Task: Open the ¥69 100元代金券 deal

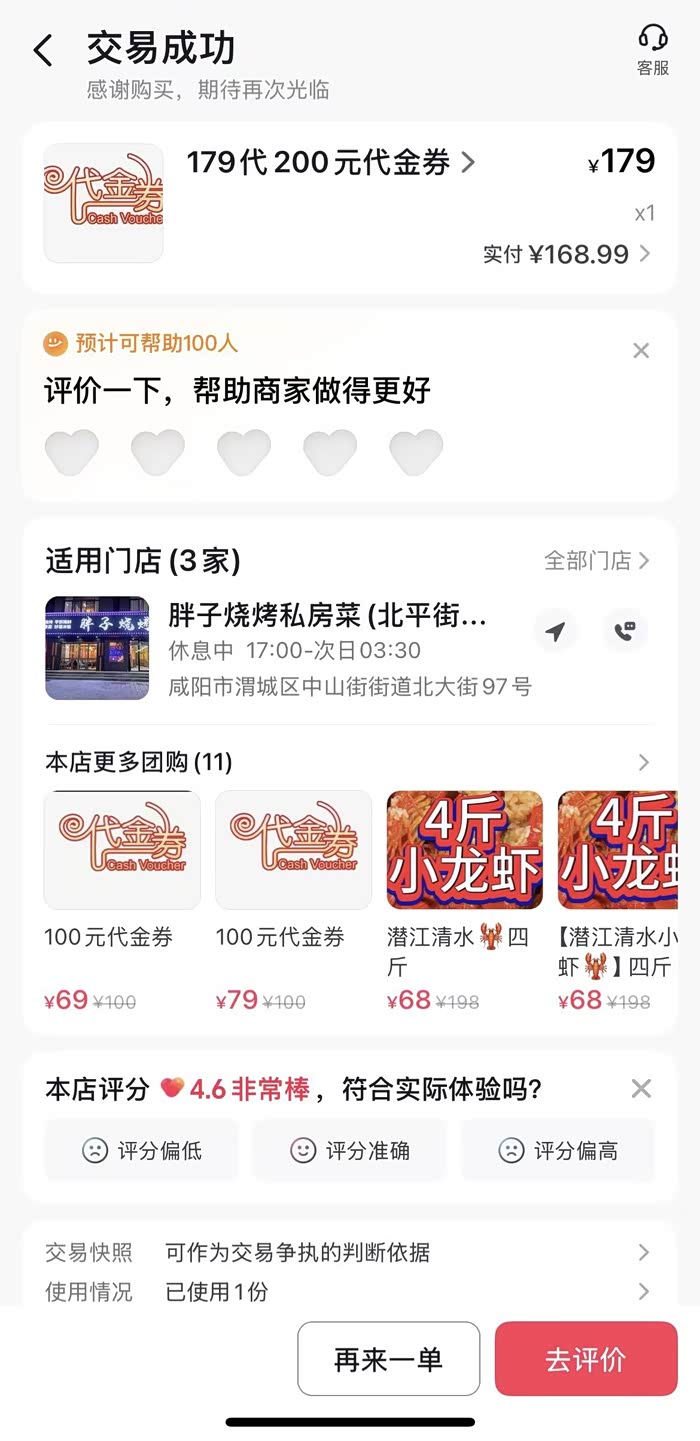Action: point(122,900)
